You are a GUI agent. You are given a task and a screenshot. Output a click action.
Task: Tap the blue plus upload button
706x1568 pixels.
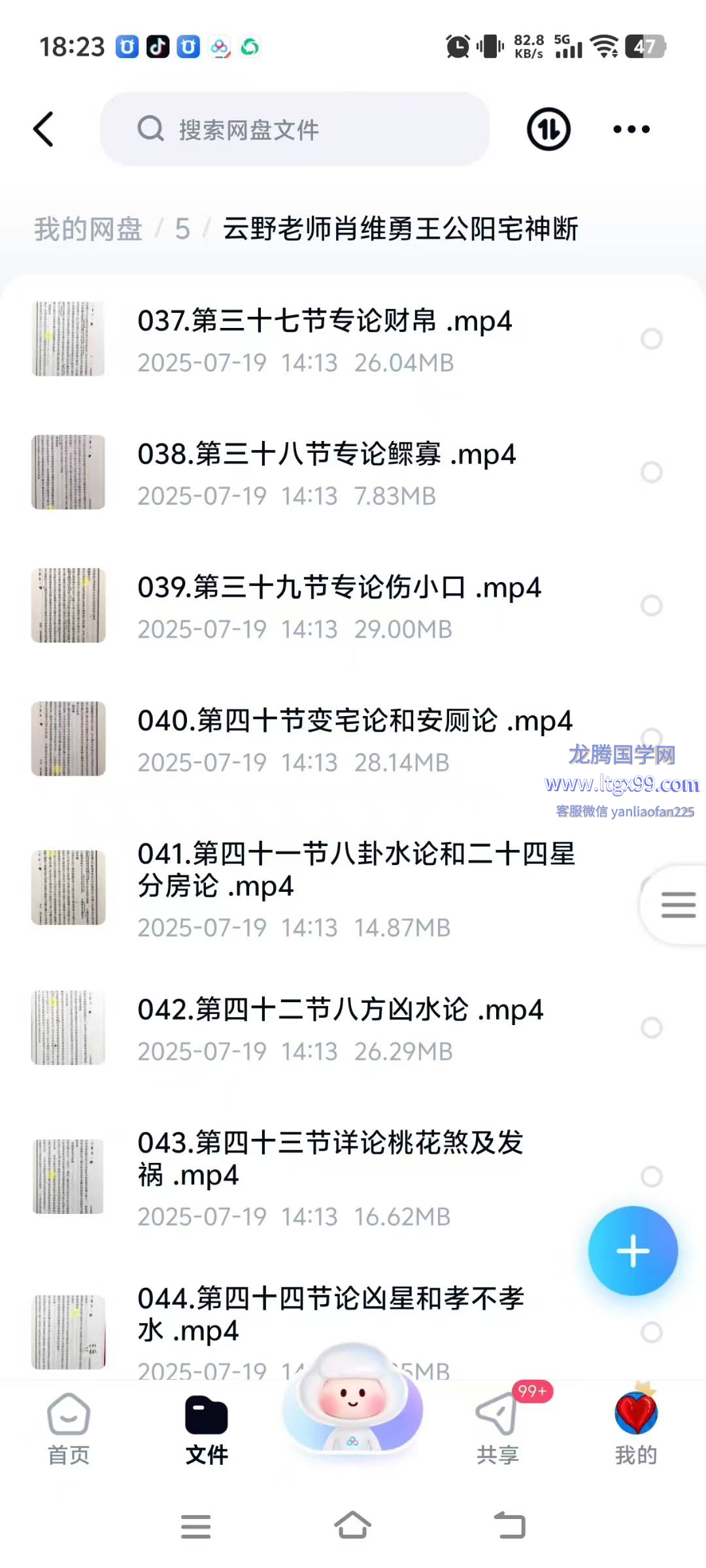(x=632, y=1251)
